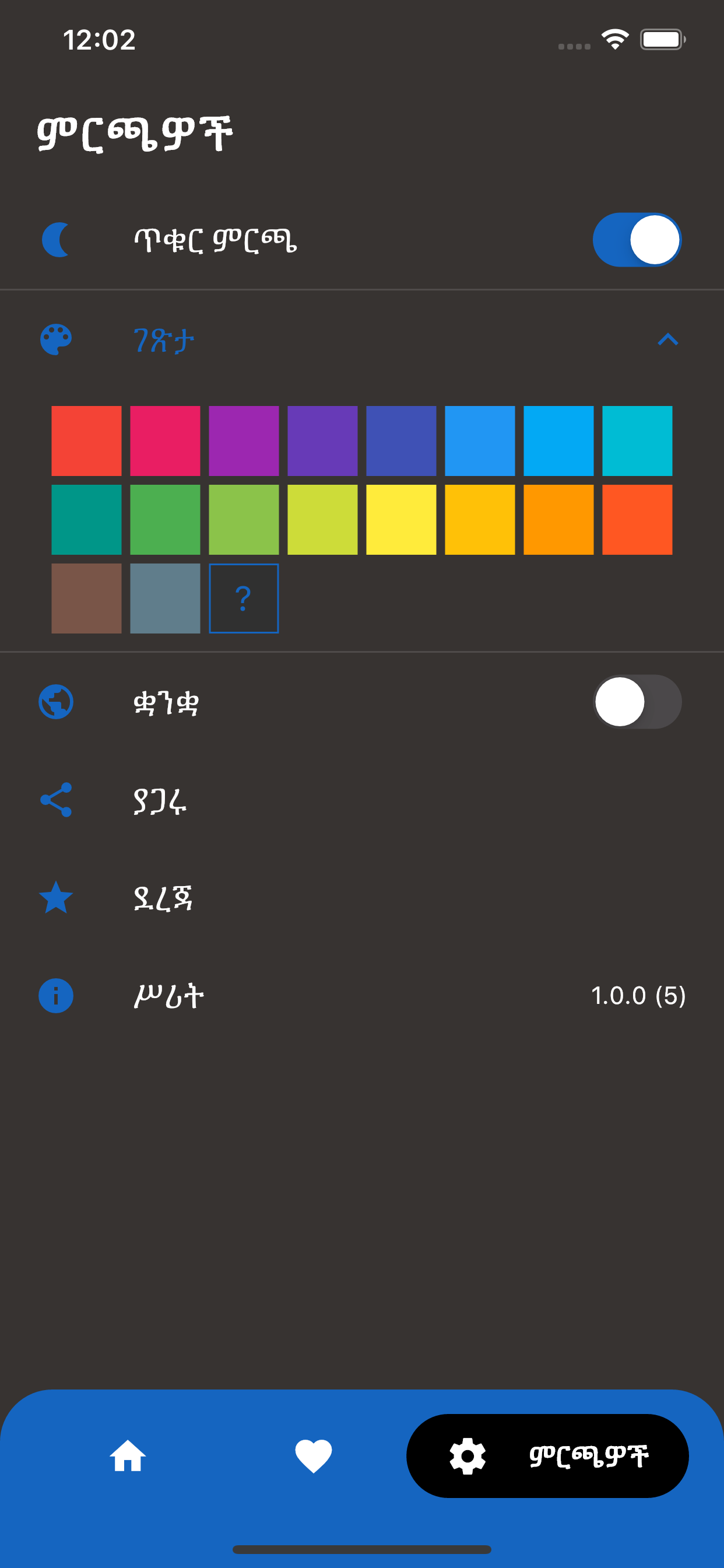Collapse the ገጽታ theme section
The height and width of the screenshot is (1568, 724).
point(667,339)
